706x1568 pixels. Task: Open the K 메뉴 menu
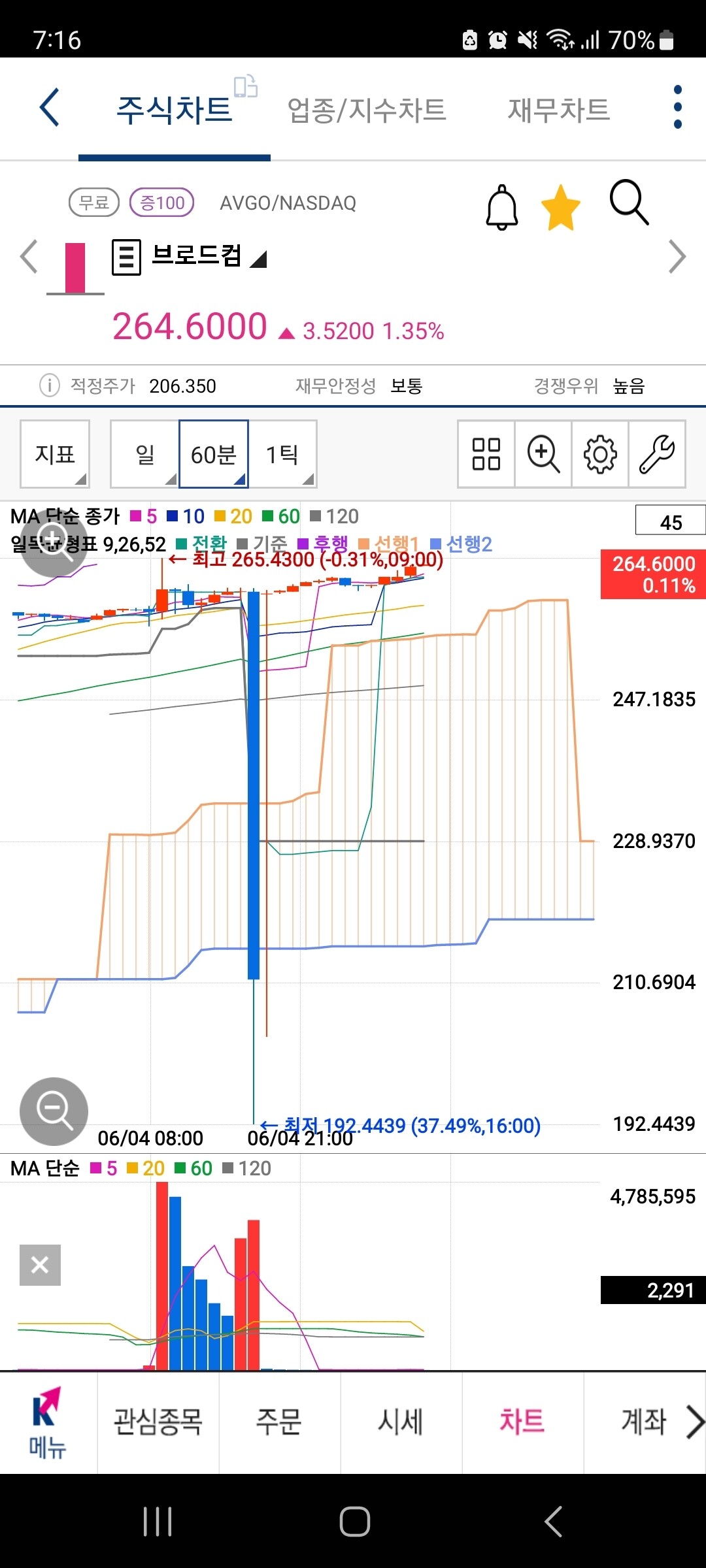coord(48,1423)
